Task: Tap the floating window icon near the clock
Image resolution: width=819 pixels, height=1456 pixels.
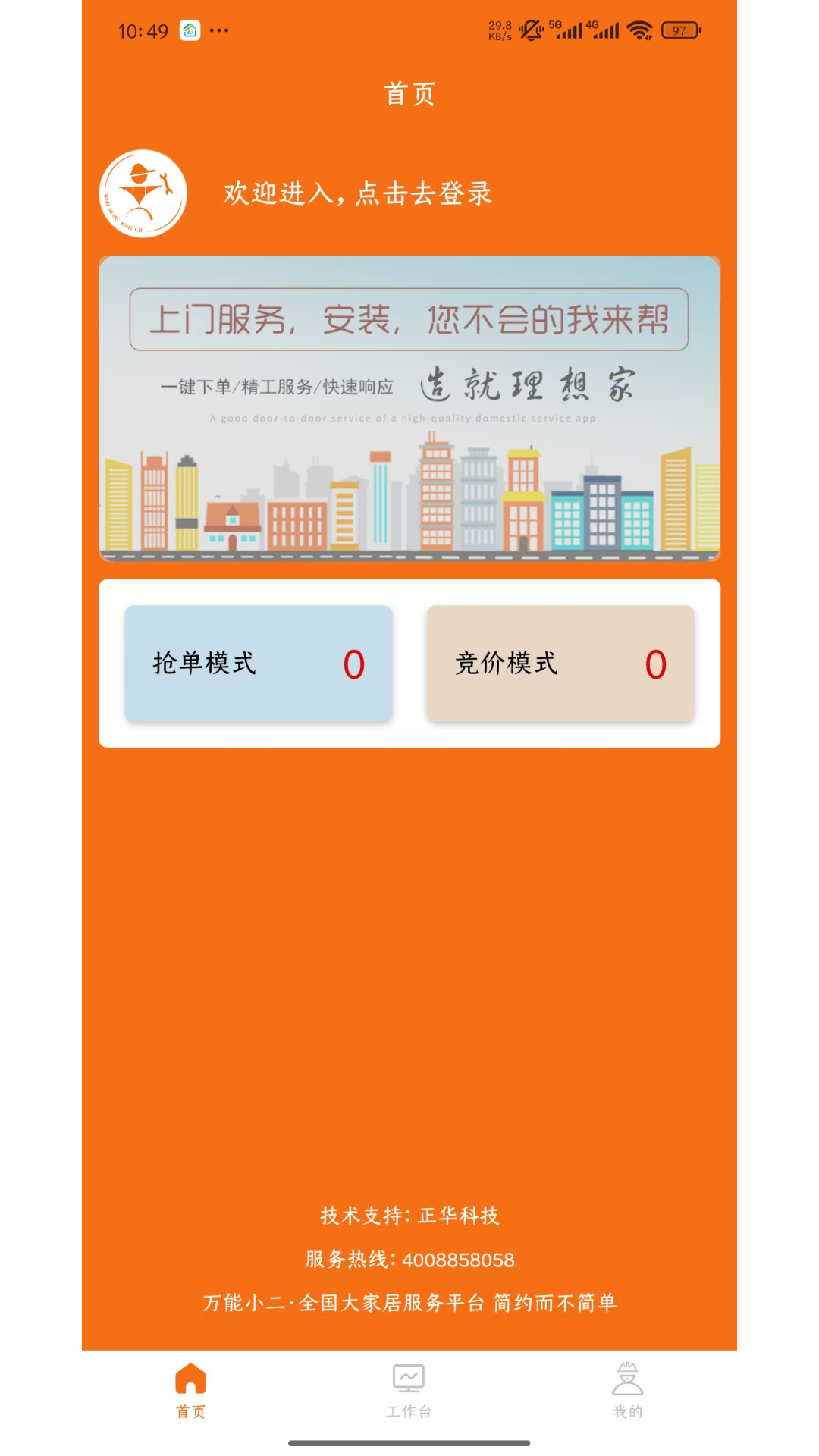Action: [x=187, y=30]
